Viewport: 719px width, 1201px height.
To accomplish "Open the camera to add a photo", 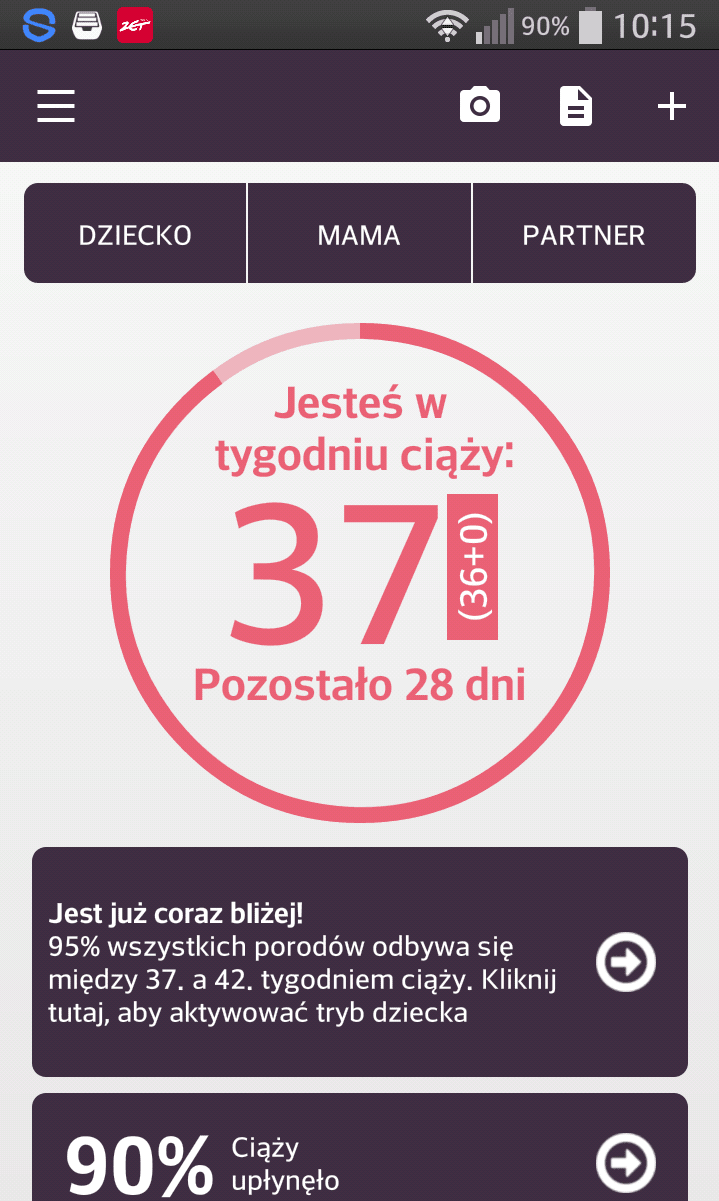I will click(480, 105).
